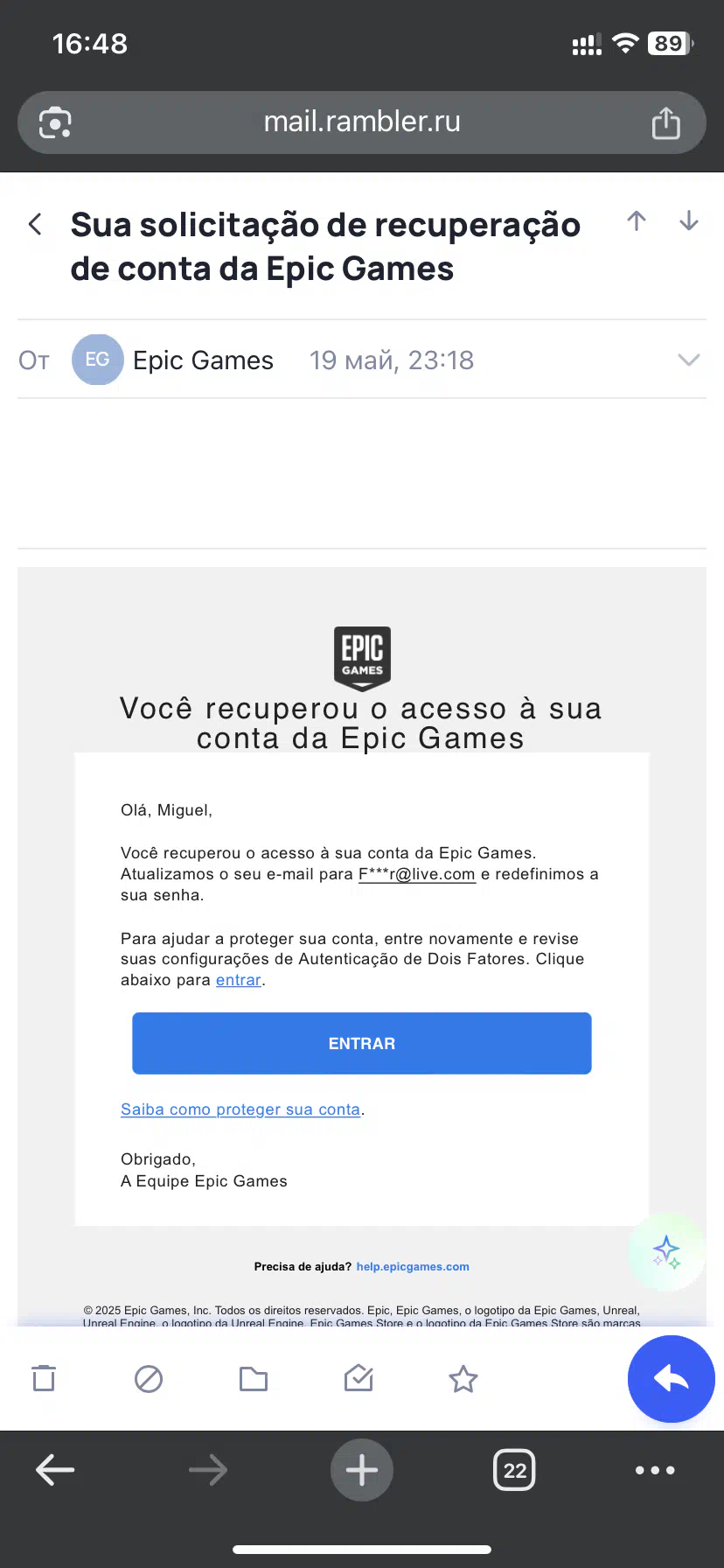
Task: Delete this email with trash icon
Action: tap(44, 1379)
